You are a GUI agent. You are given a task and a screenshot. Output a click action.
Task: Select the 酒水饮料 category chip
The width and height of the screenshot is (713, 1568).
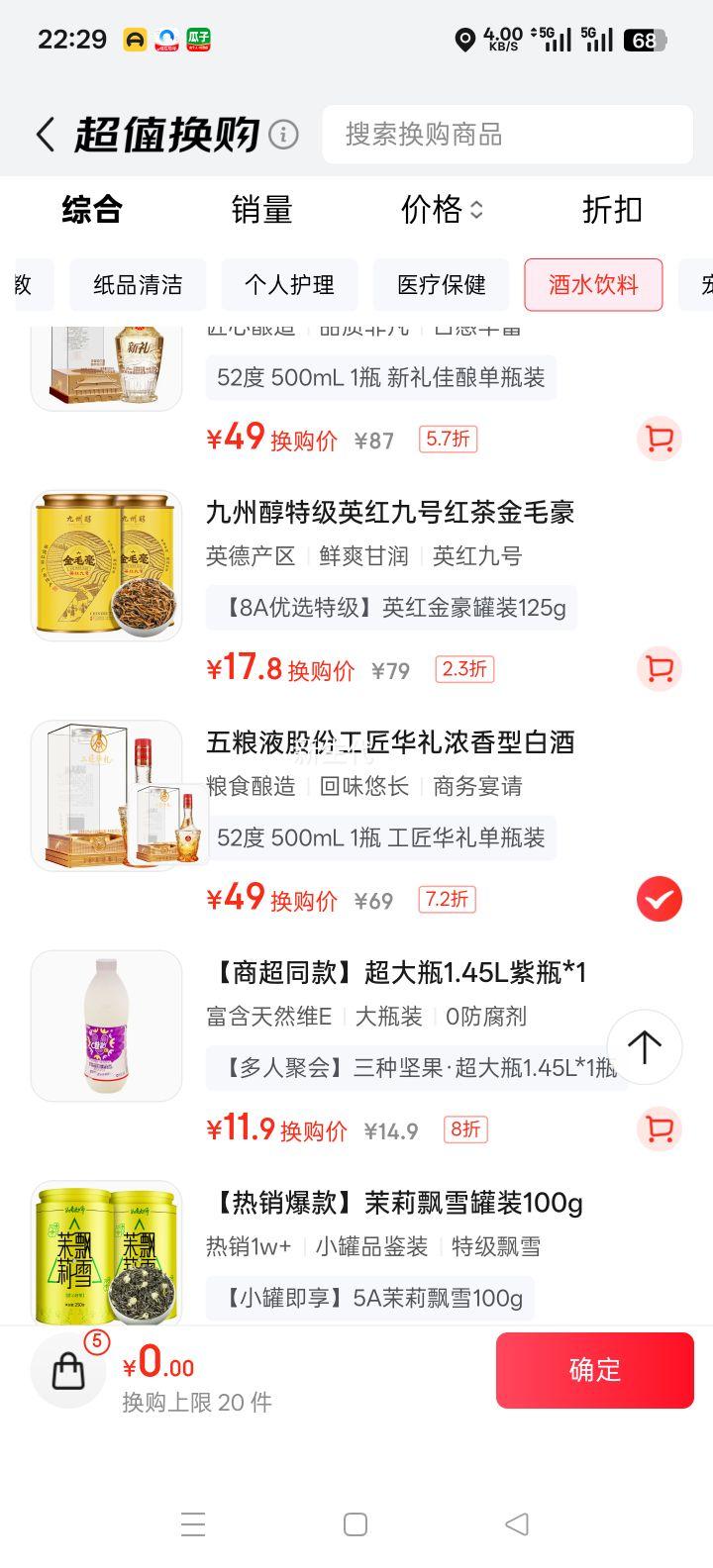click(x=593, y=285)
